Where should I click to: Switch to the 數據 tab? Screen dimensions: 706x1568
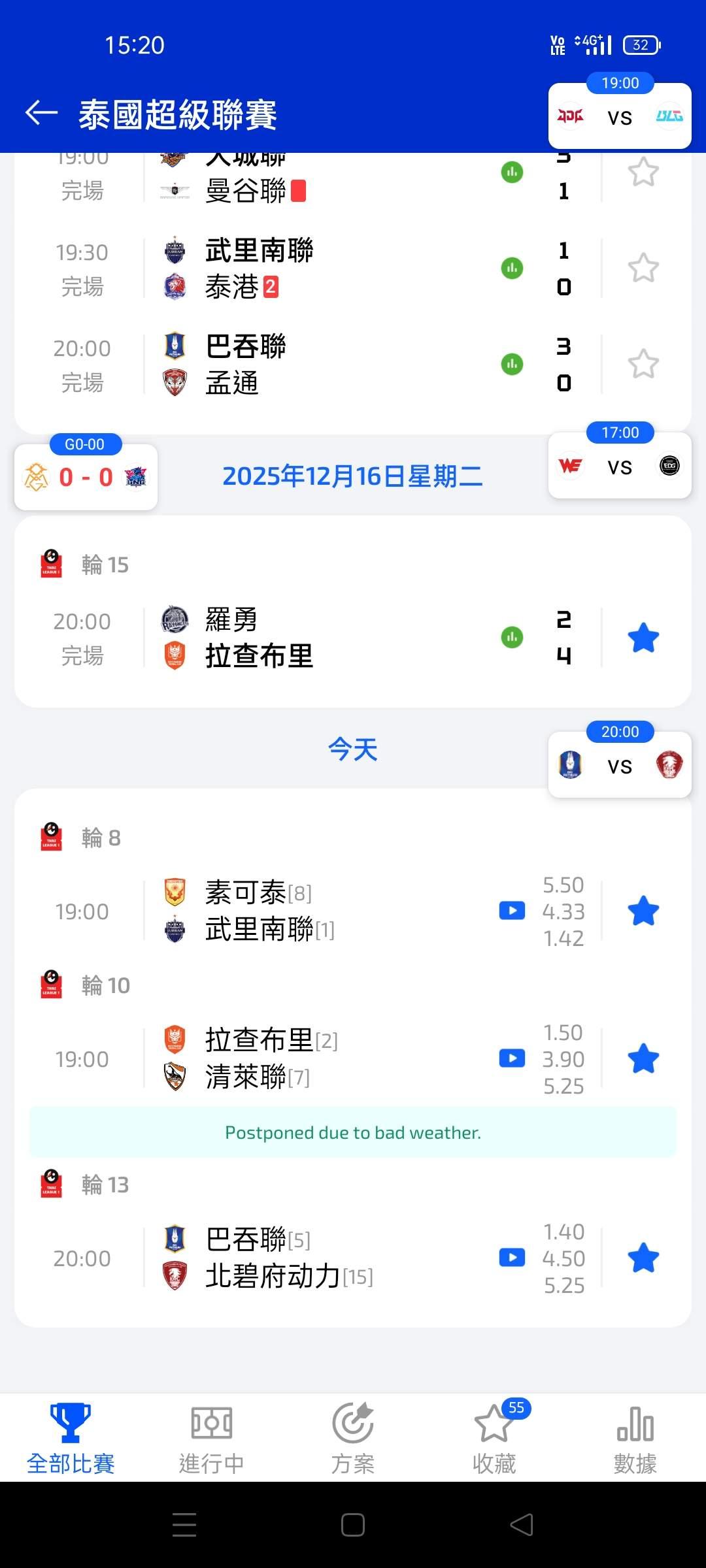coord(635,1438)
